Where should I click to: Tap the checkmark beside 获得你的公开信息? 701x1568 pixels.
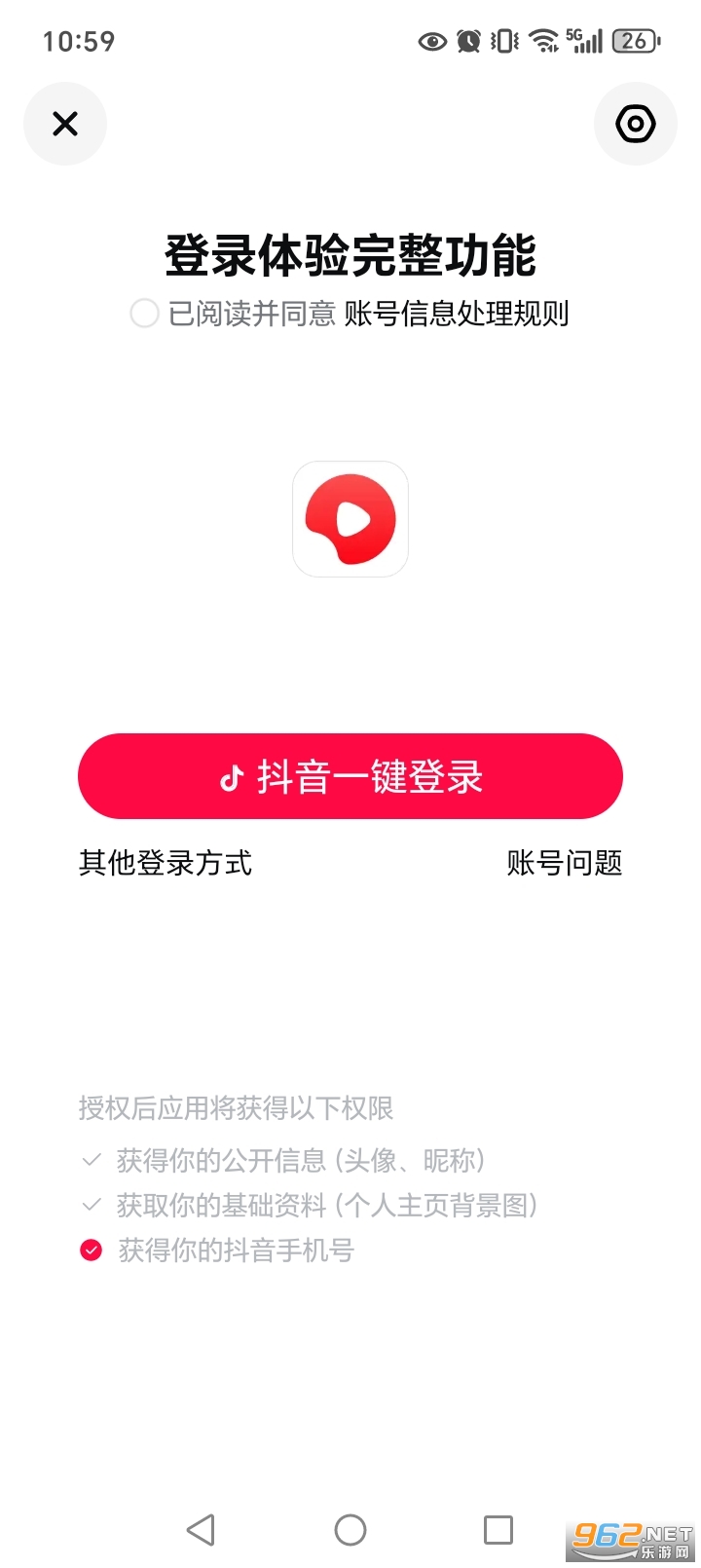point(91,1159)
